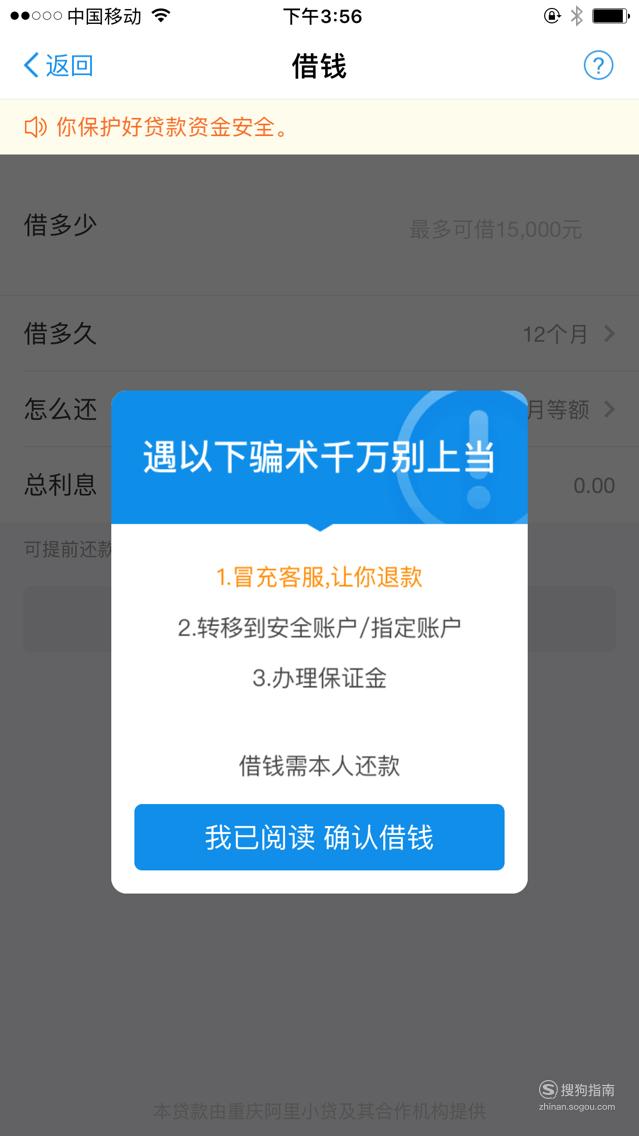Open the help question mark icon
This screenshot has height=1136, width=639.
point(598,66)
